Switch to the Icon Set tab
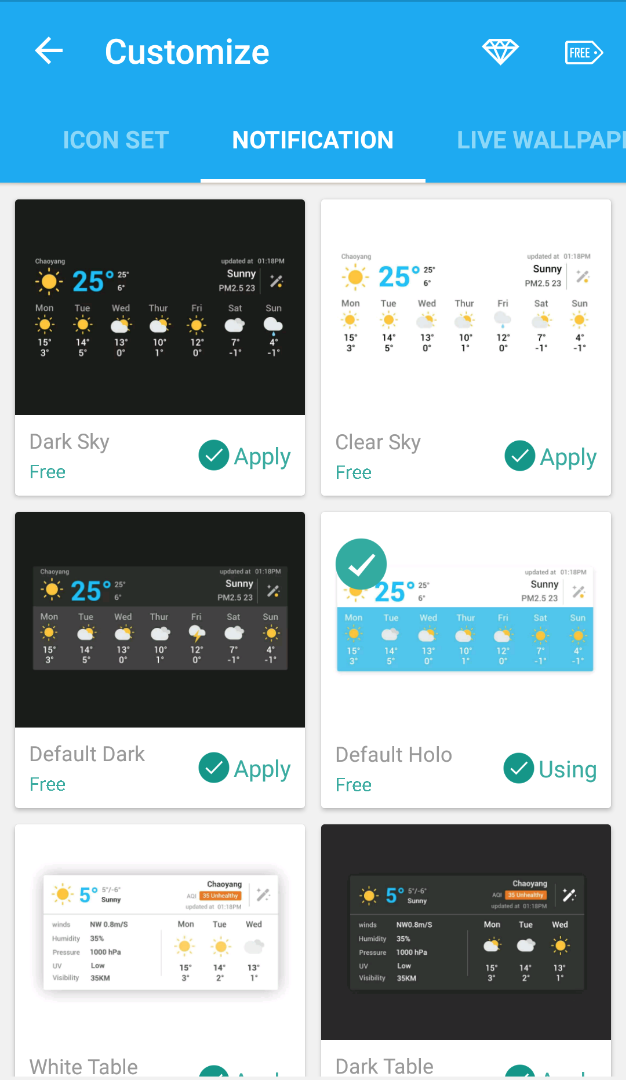The height and width of the screenshot is (1080, 626). click(116, 140)
